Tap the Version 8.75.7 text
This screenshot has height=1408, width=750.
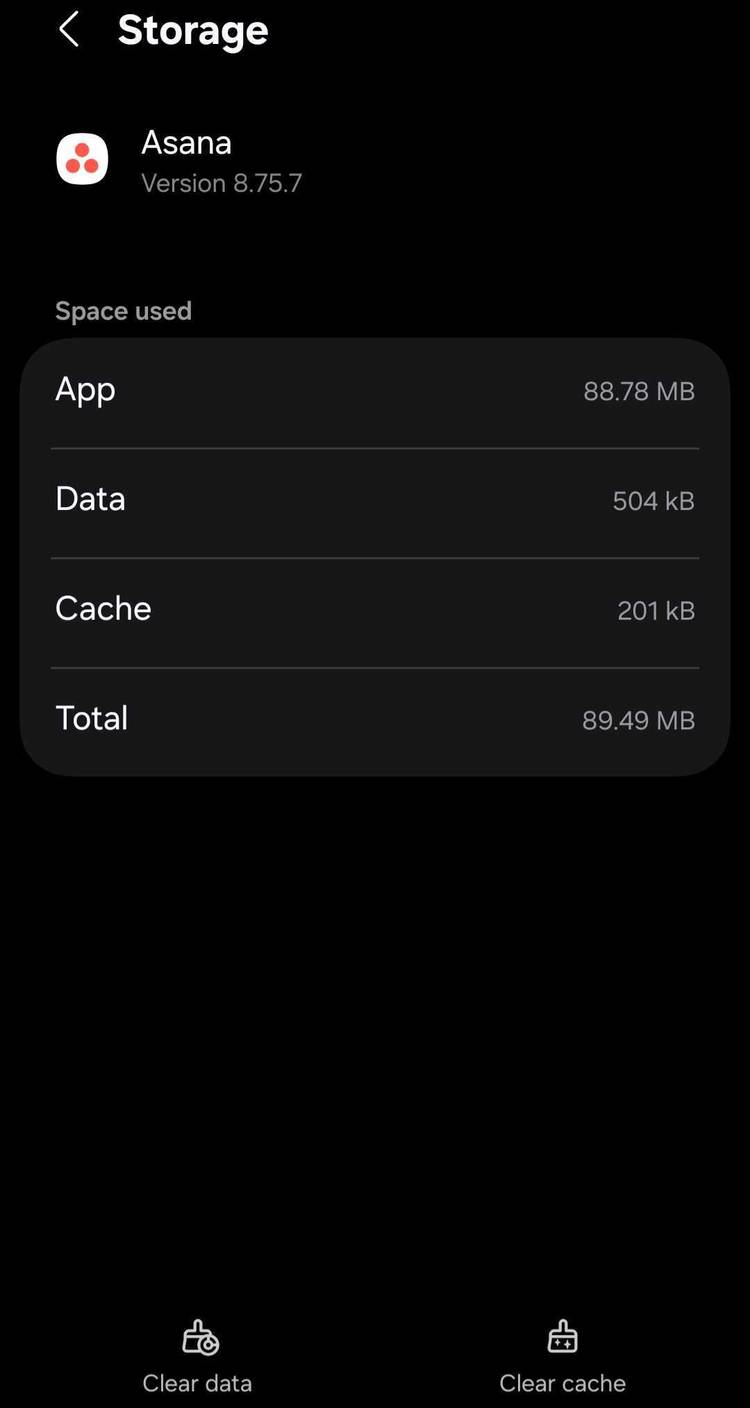pyautogui.click(x=222, y=183)
